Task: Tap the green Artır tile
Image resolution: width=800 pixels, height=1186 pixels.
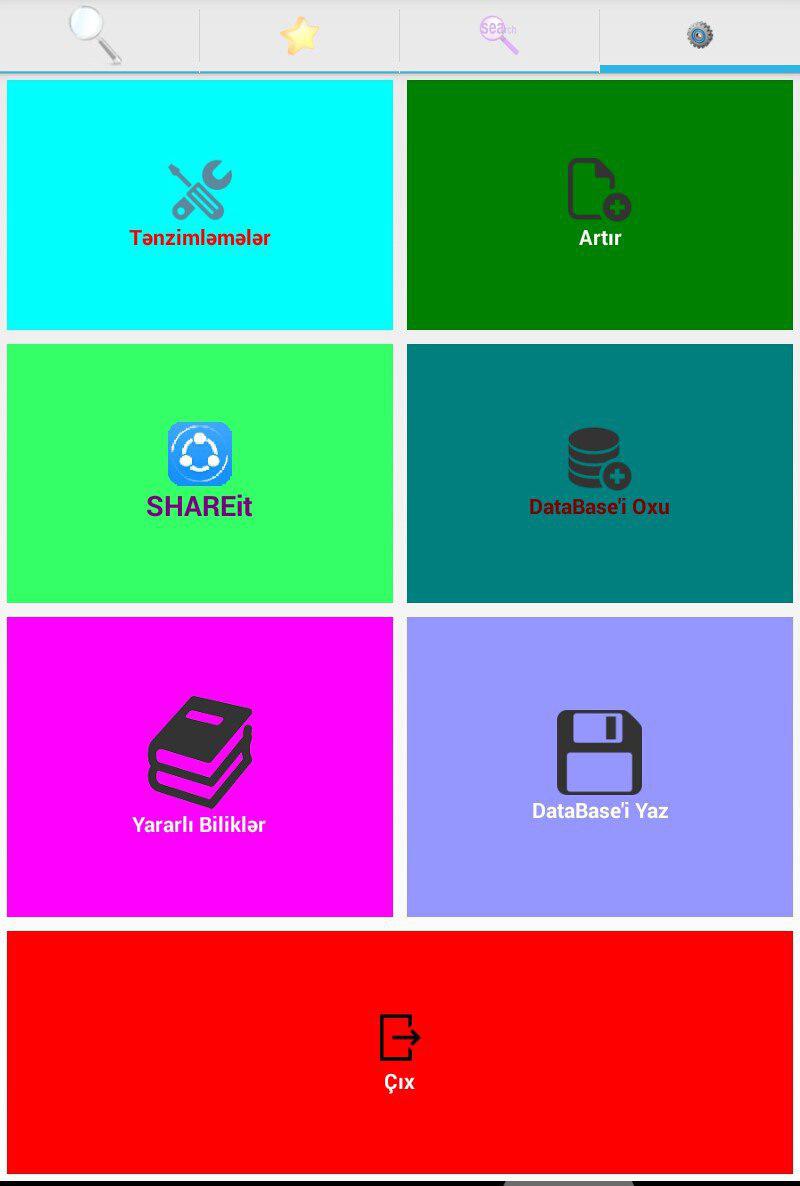Action: (600, 205)
